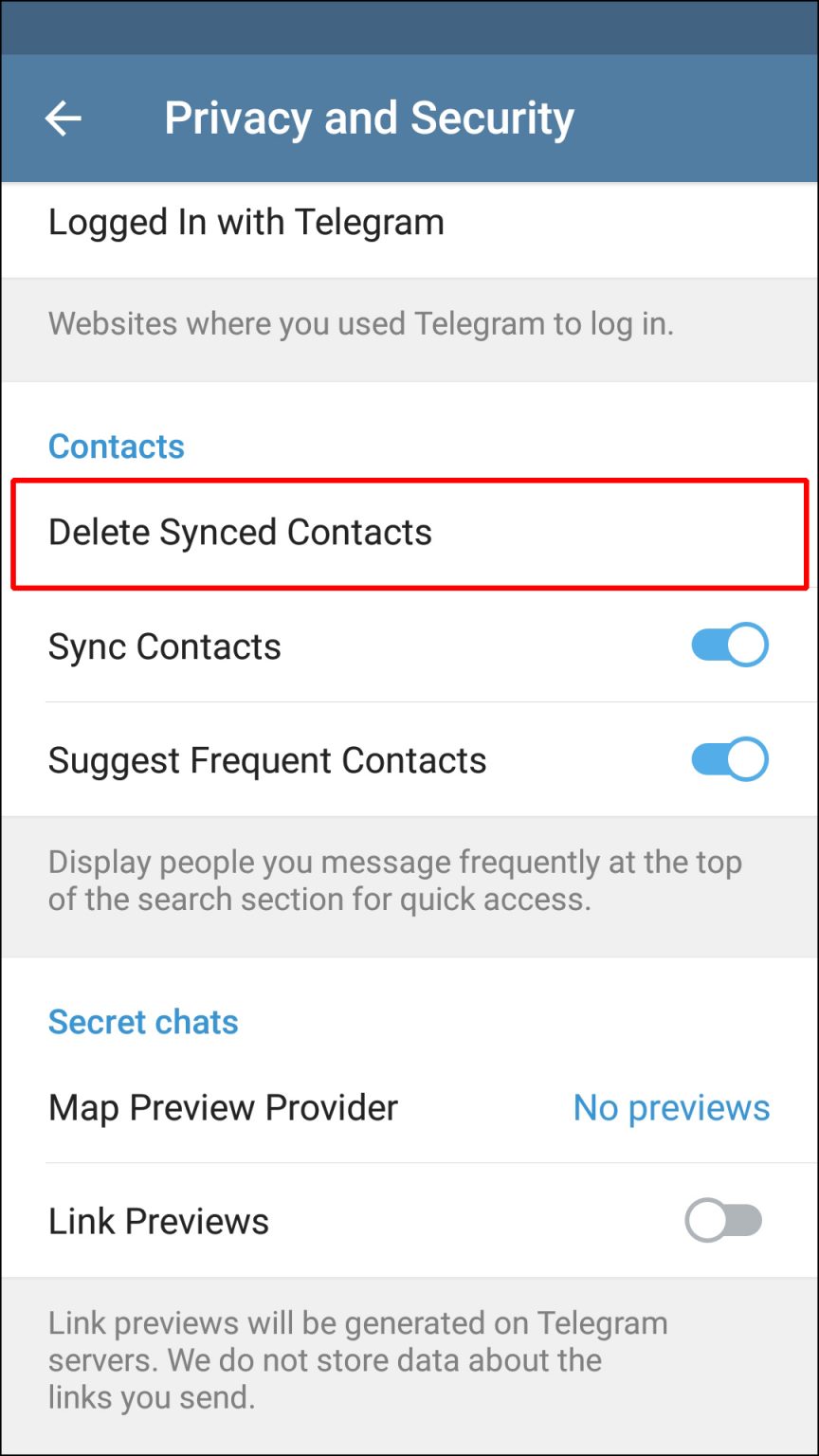Tap the Privacy and Security header title
The height and width of the screenshot is (1456, 819).
point(370,118)
